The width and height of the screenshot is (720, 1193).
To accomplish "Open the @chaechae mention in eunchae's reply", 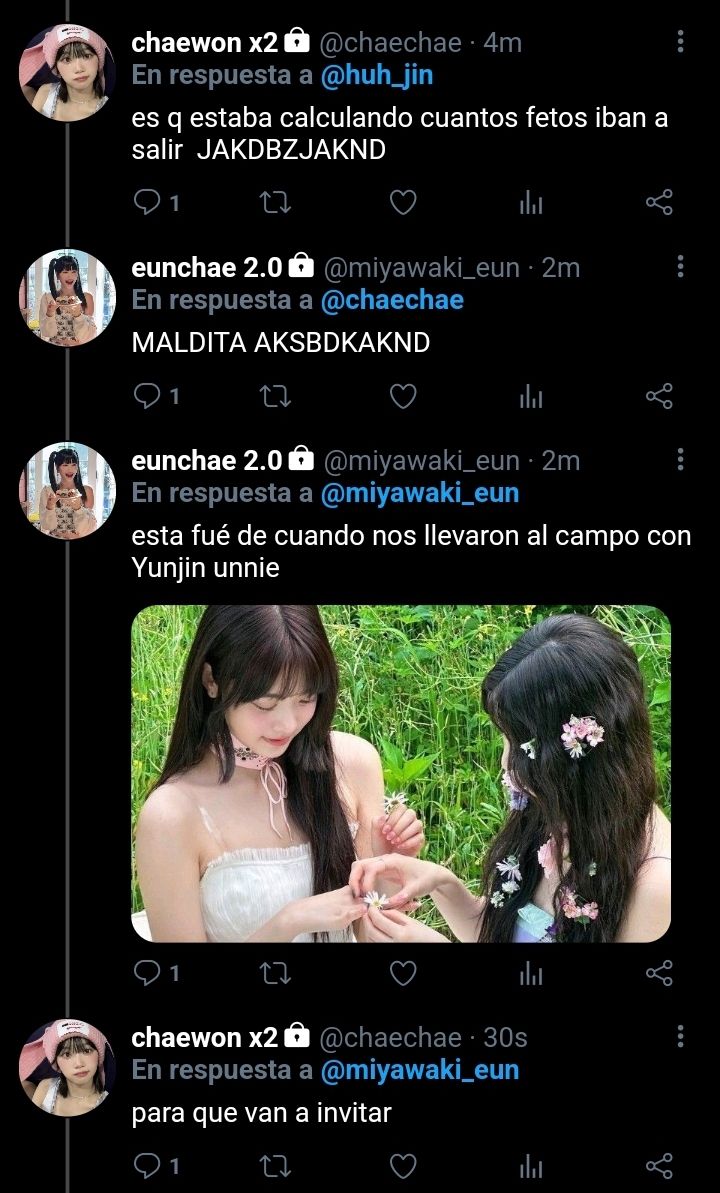I will point(392,300).
